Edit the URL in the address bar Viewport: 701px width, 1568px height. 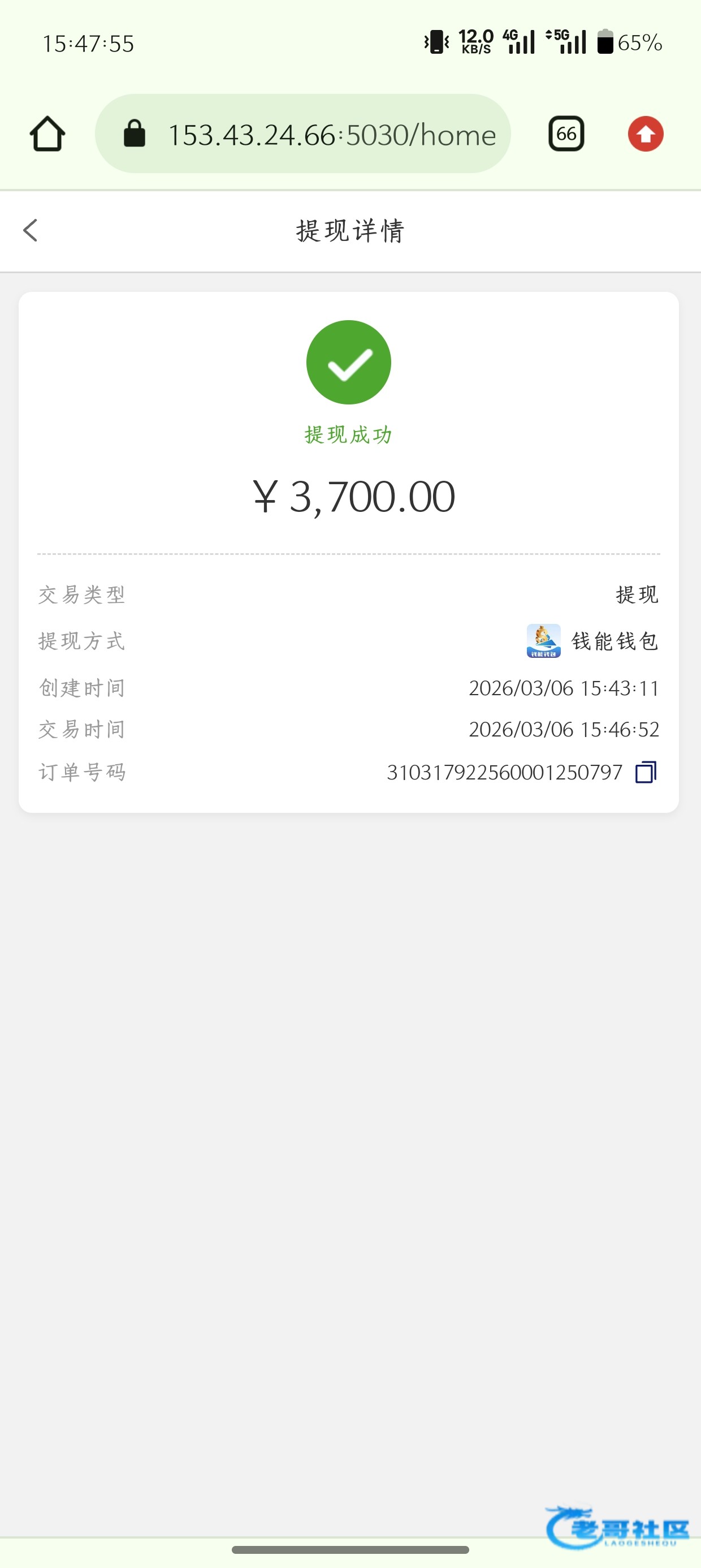[331, 135]
